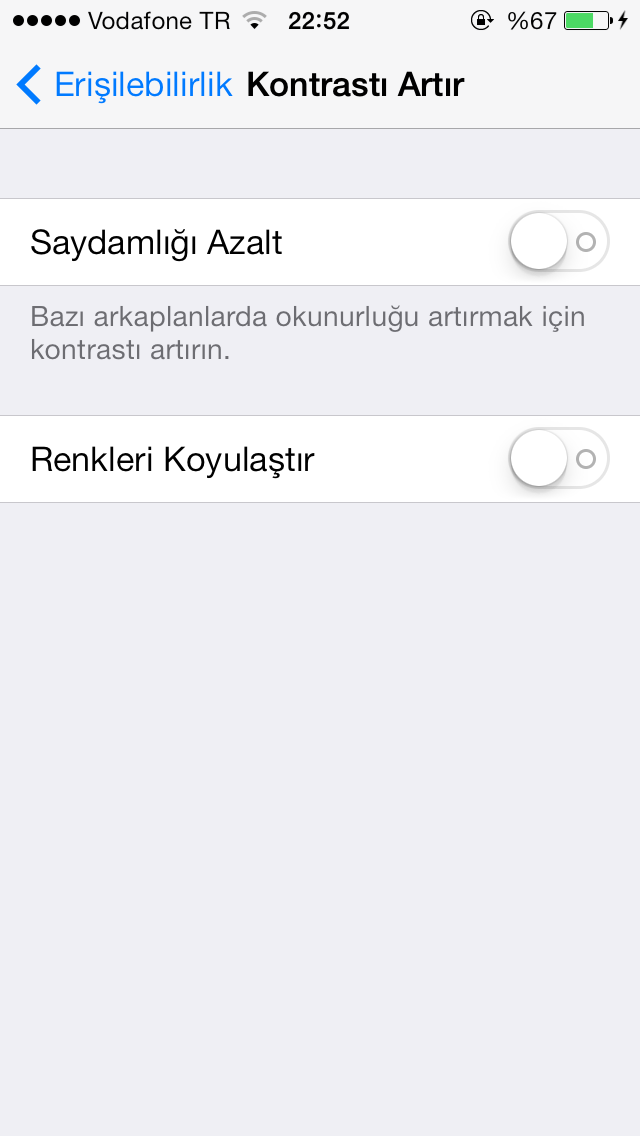Viewport: 640px width, 1136px height.
Task: Turn on Renkleri Koyulaştır toggle
Action: (x=559, y=459)
